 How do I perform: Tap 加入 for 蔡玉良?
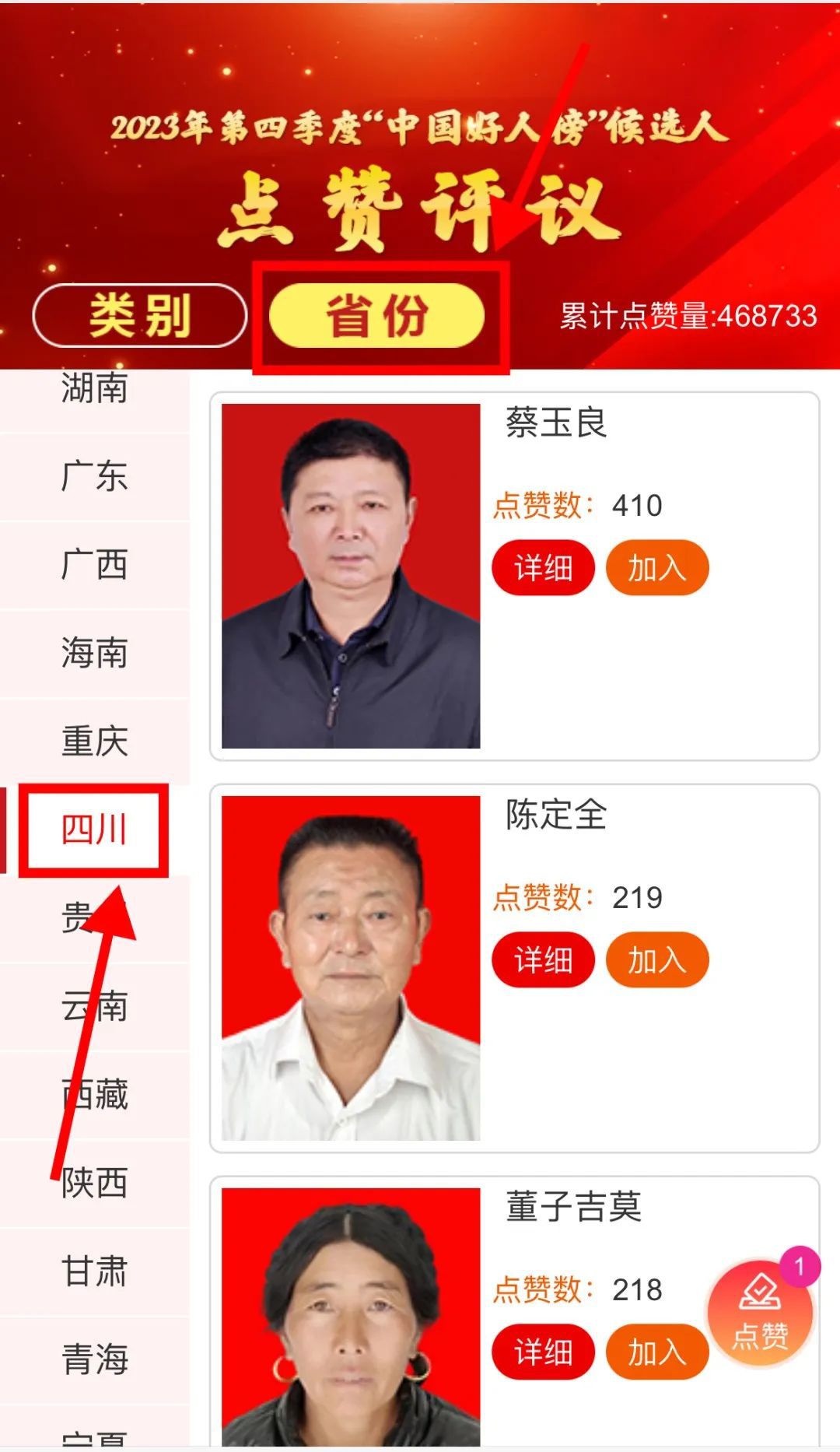pos(657,568)
